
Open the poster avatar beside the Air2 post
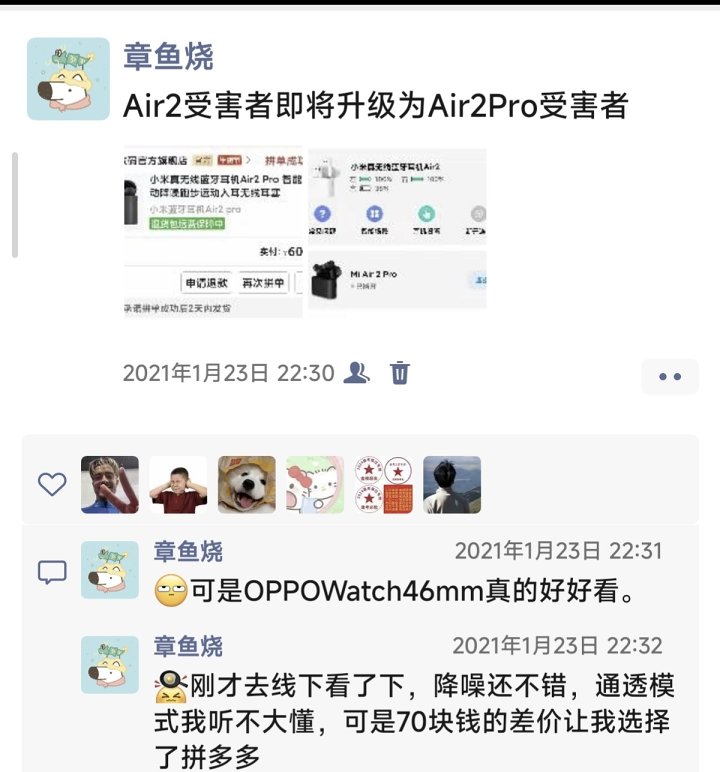point(68,79)
